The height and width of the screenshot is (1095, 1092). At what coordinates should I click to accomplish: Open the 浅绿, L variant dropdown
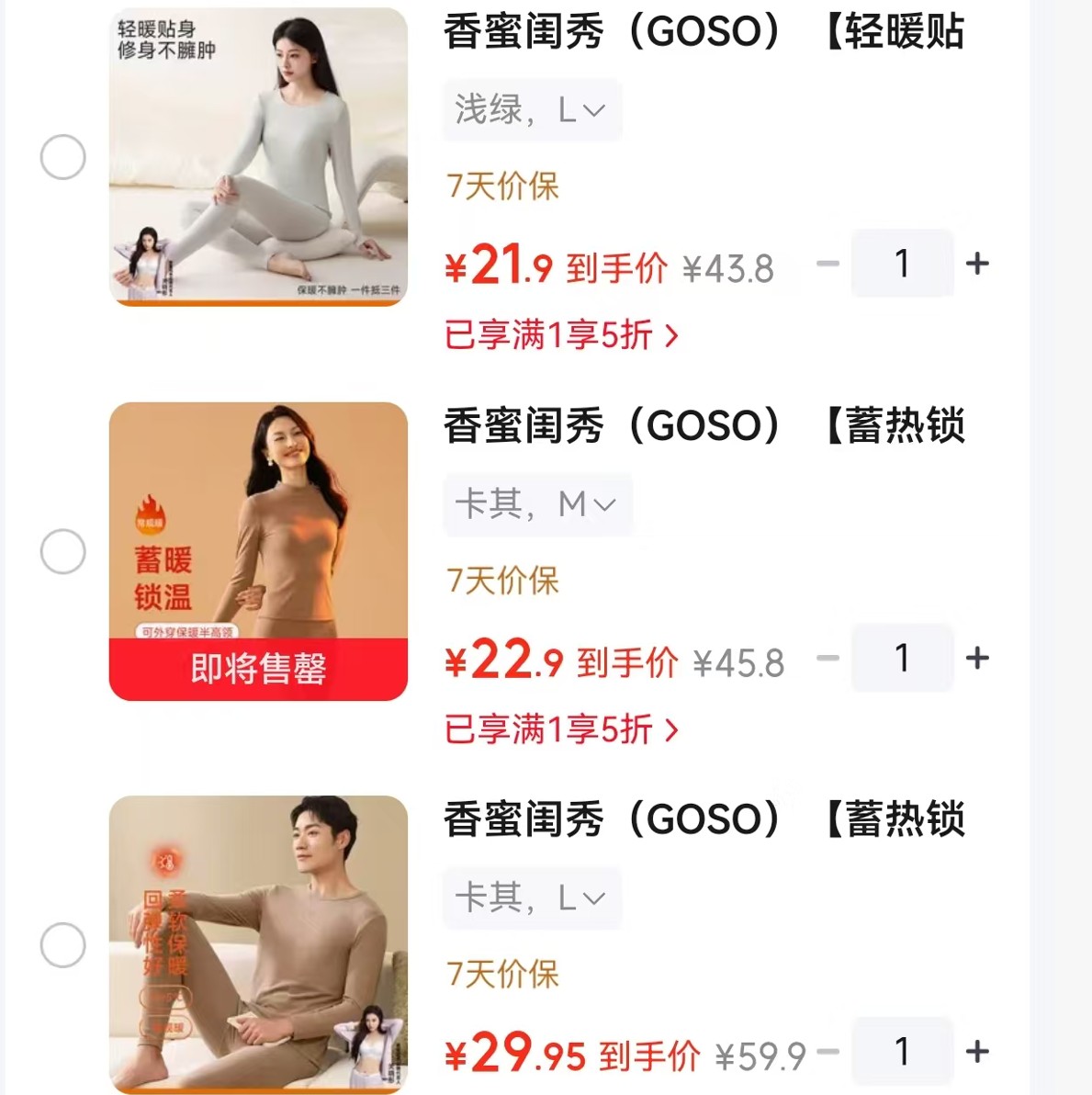(532, 110)
